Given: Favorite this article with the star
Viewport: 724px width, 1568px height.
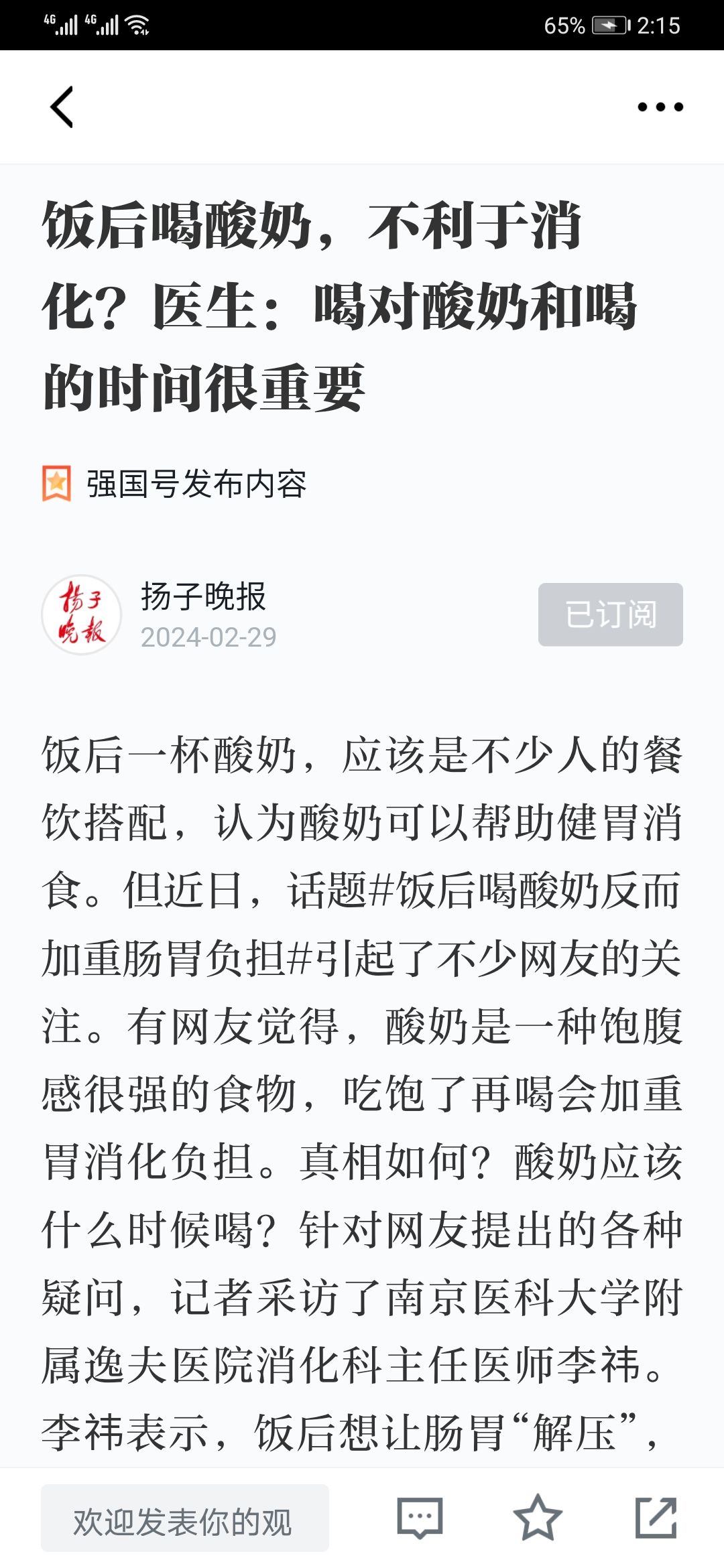Looking at the screenshot, I should (537, 1518).
